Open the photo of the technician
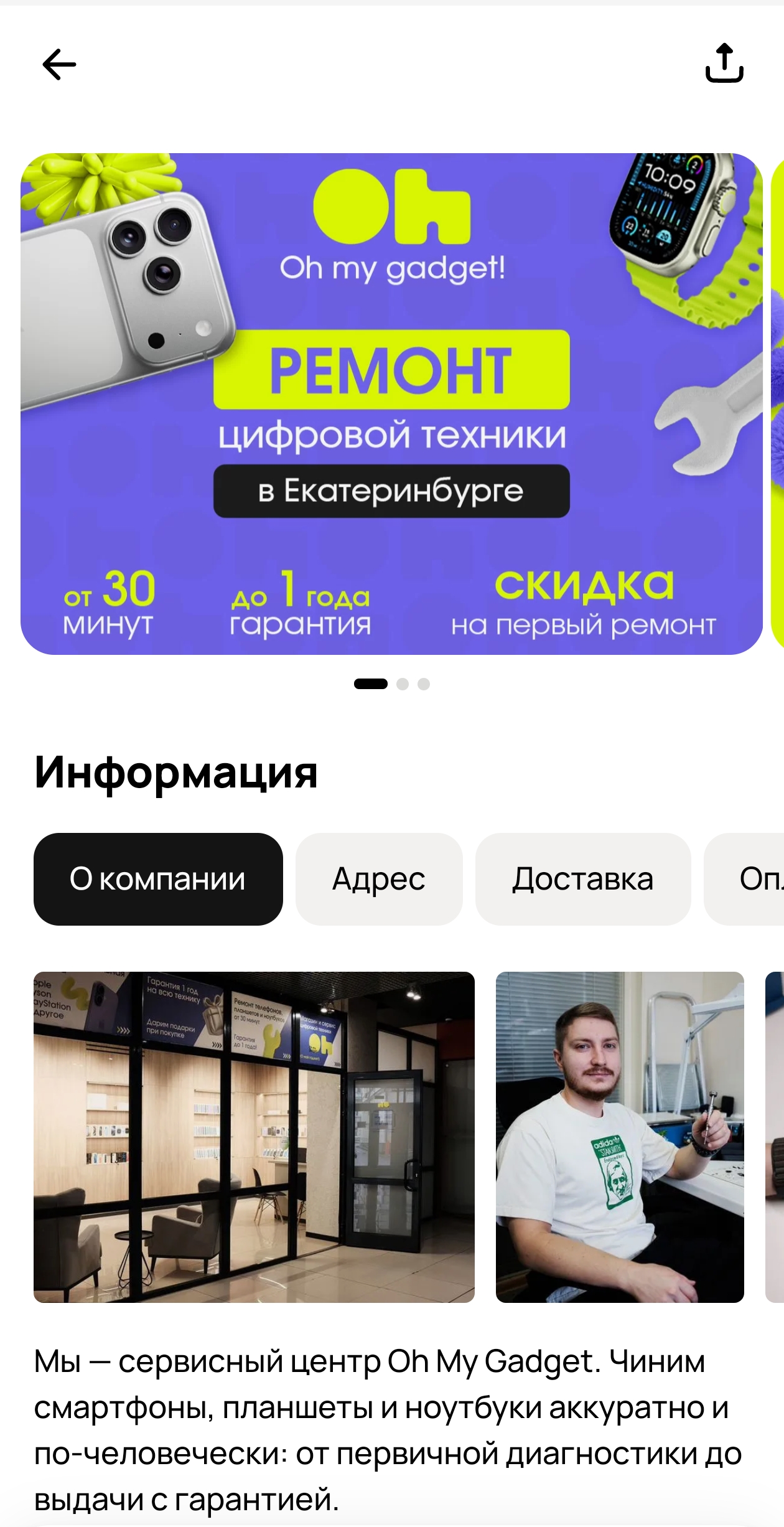 [x=619, y=1137]
